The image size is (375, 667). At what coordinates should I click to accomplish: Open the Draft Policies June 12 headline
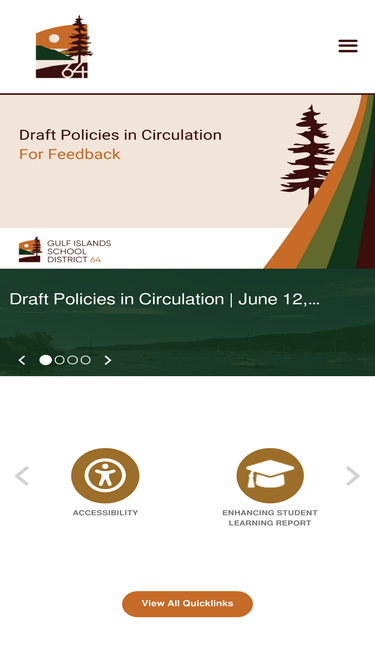click(x=165, y=299)
